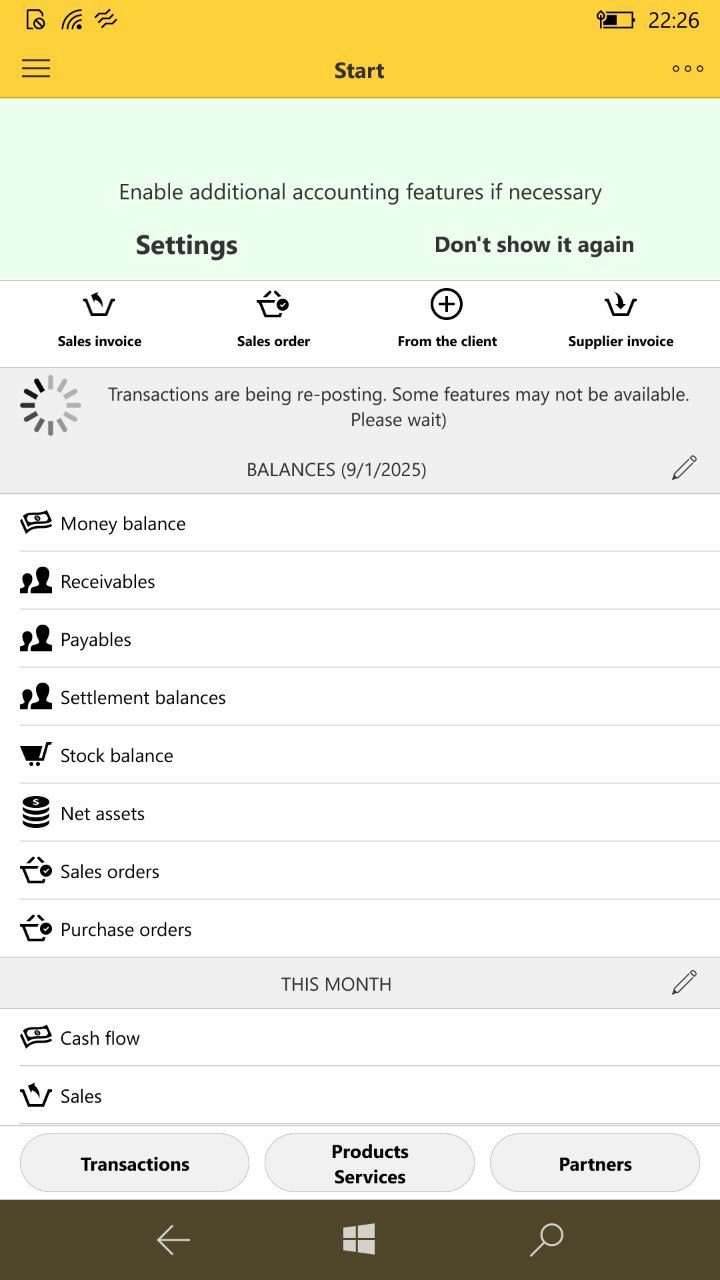Dismiss banner with Don't show it again
The width and height of the screenshot is (720, 1280).
point(534,245)
